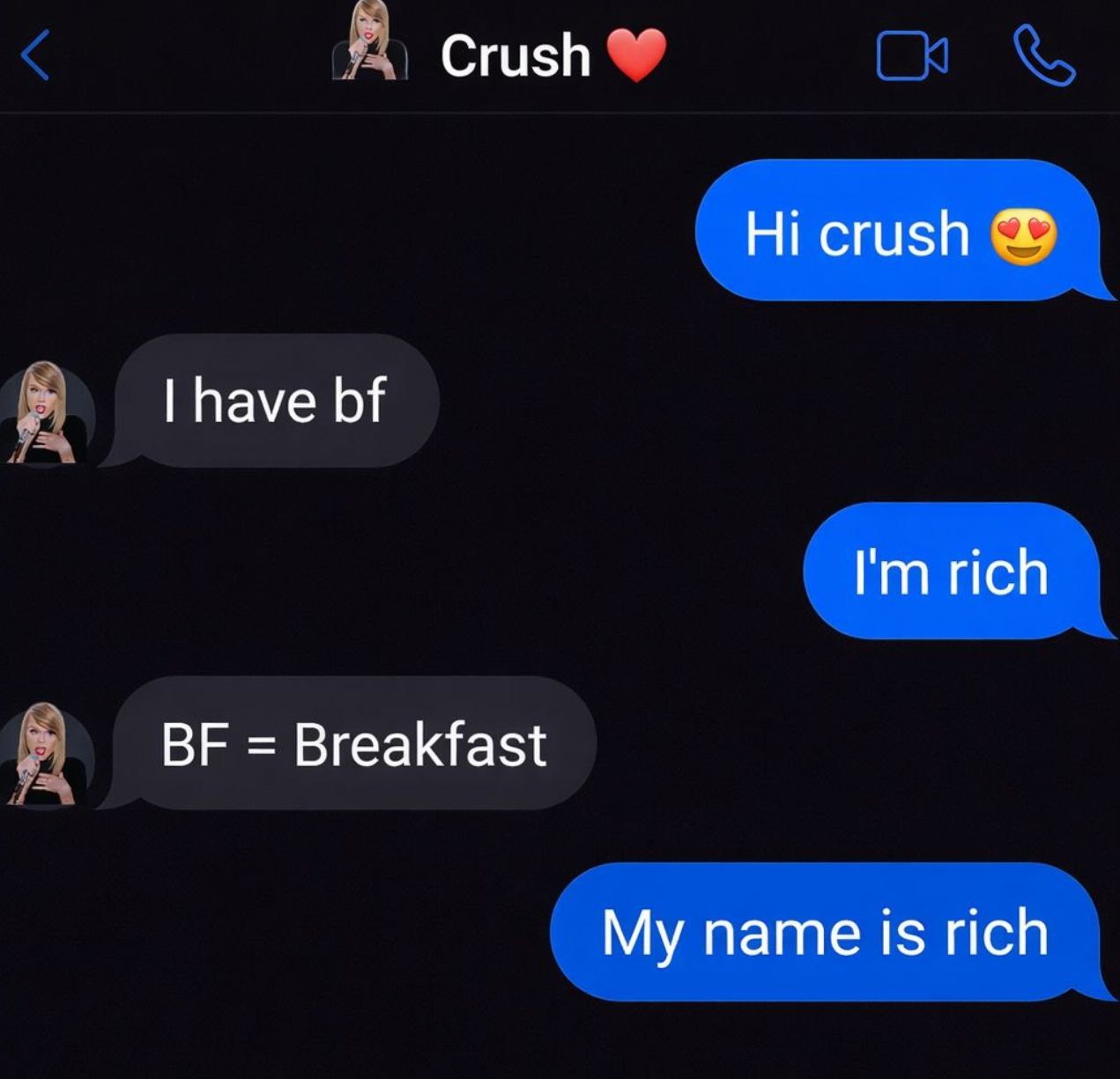Screen dimensions: 1120x1079
Task: Open sender's avatar beside 'I have bf'
Action: (46, 412)
